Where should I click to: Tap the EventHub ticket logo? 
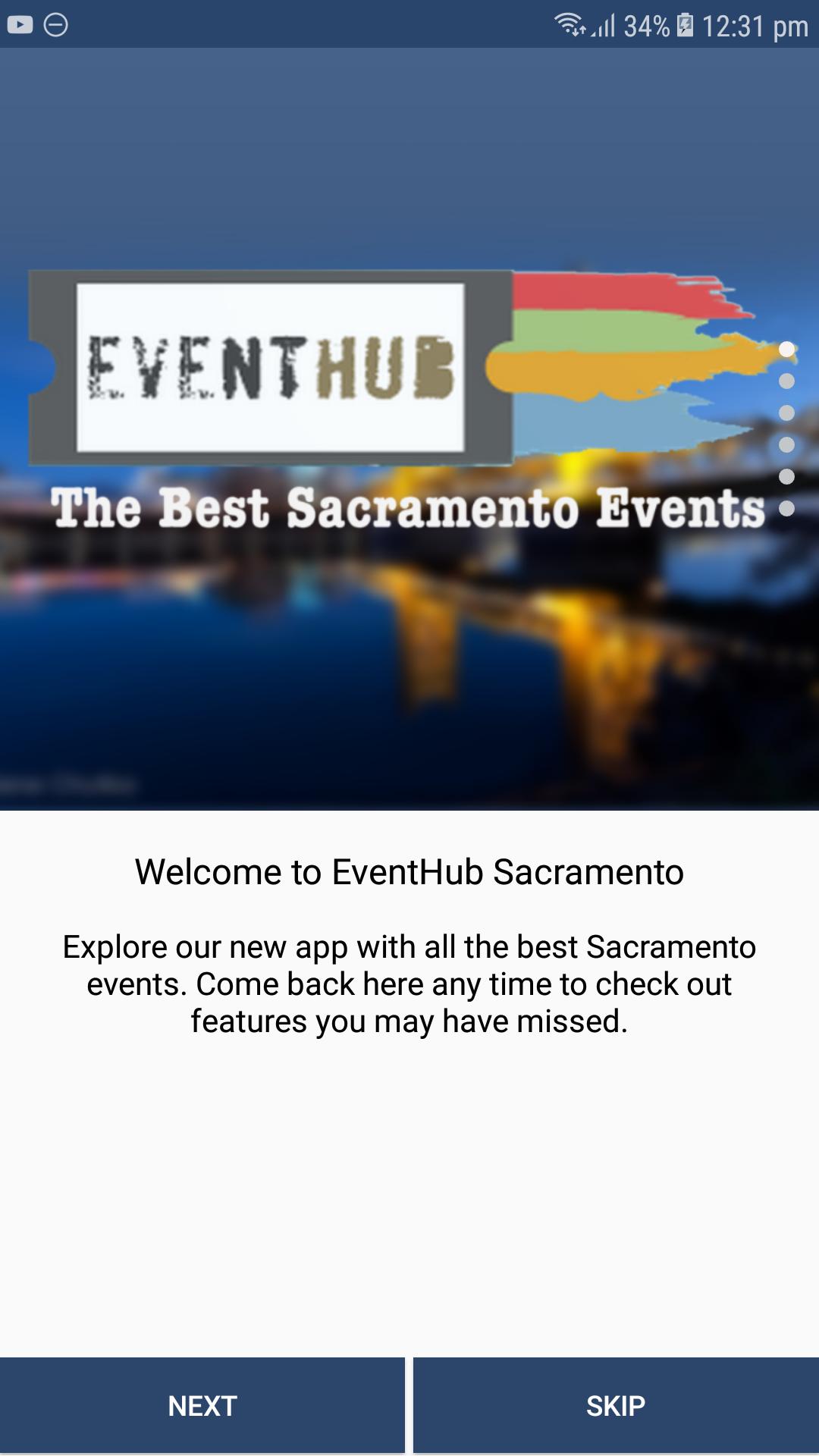(269, 366)
